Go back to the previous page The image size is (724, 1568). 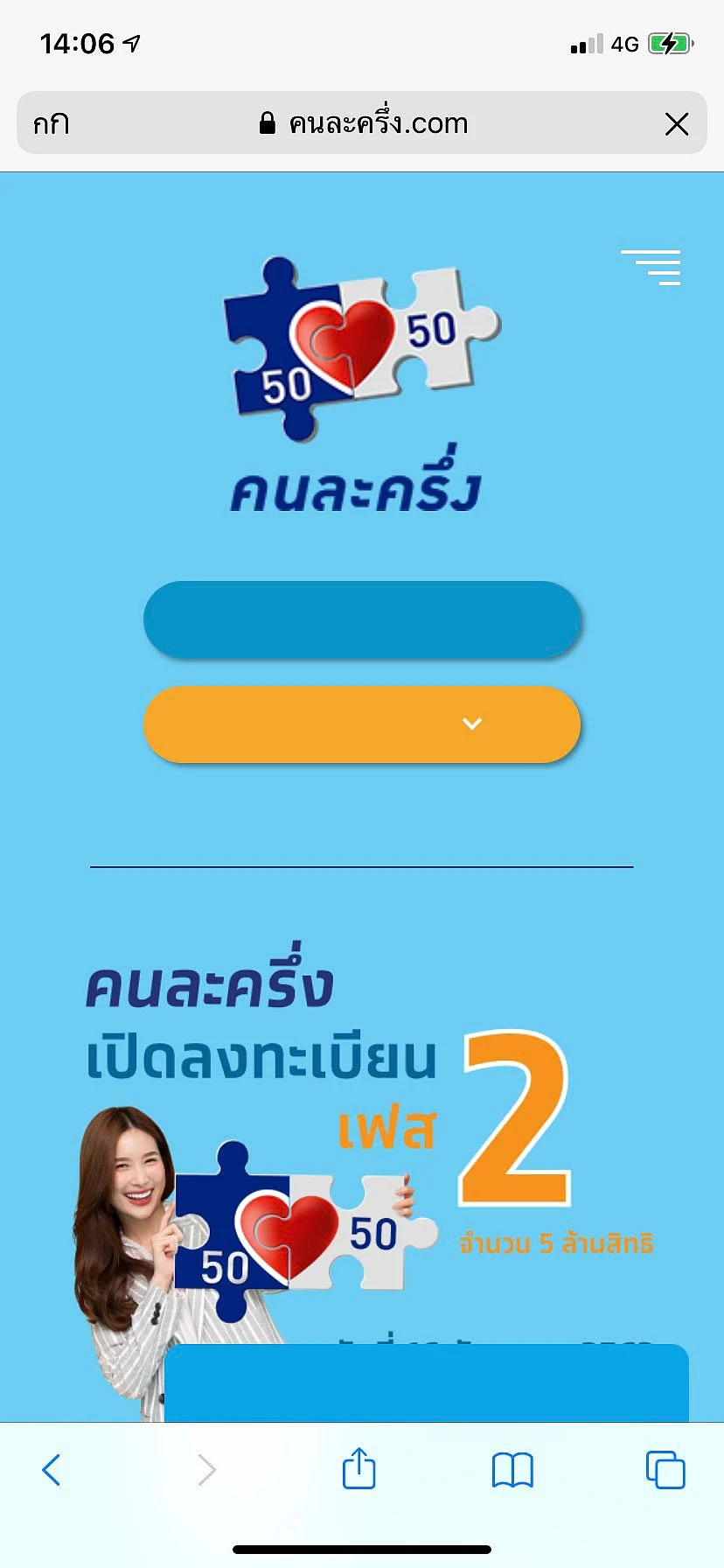pos(52,1470)
